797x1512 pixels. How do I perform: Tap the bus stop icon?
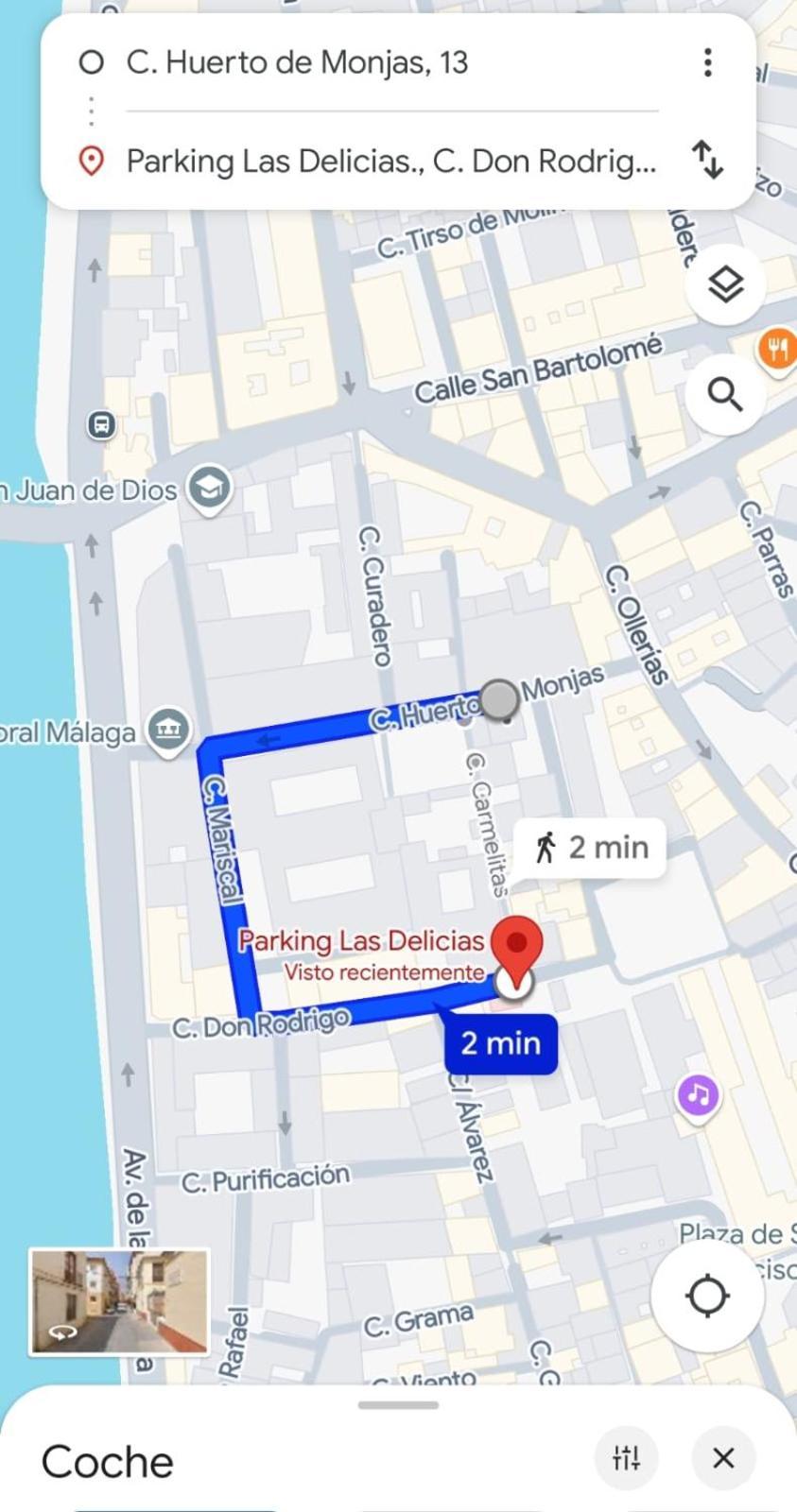pos(102,425)
